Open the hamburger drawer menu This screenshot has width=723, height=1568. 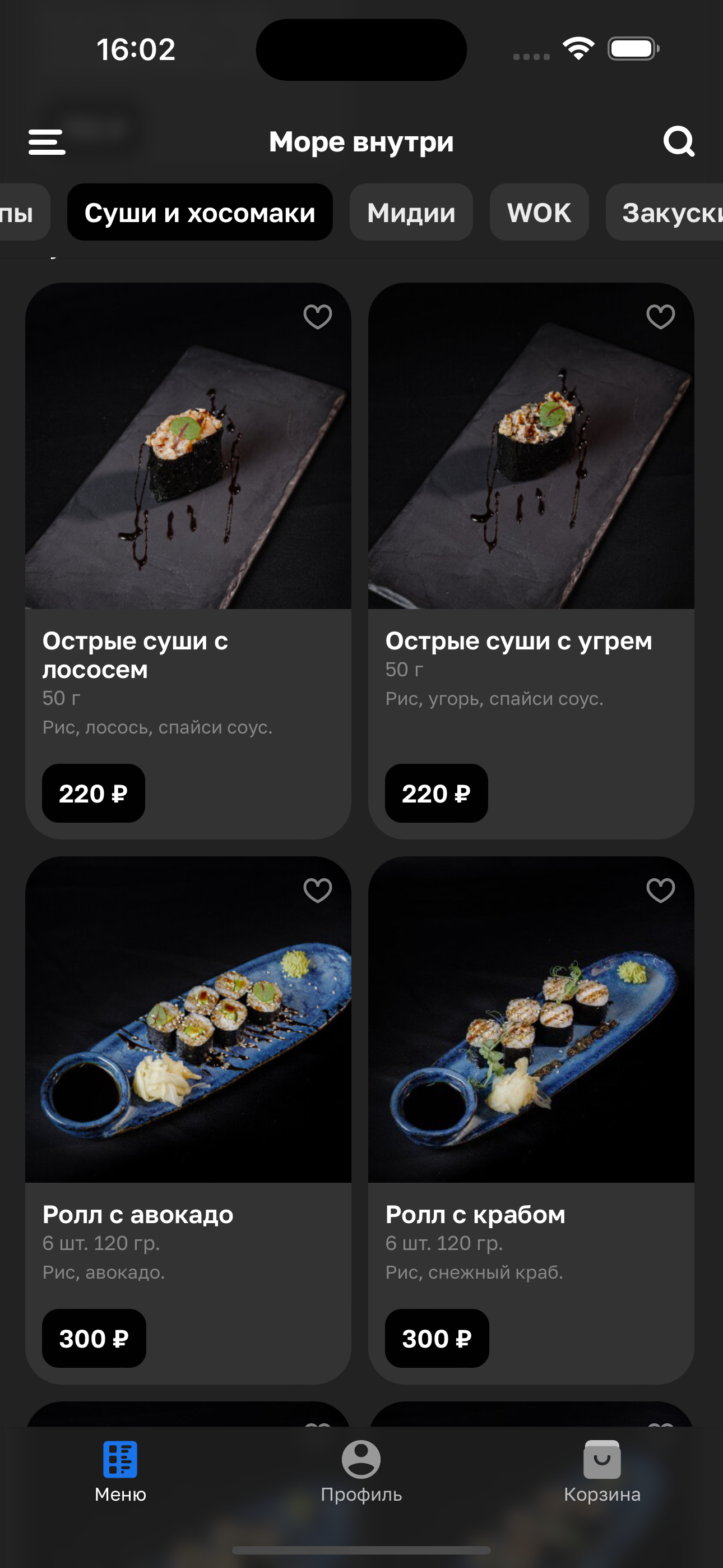[47, 142]
